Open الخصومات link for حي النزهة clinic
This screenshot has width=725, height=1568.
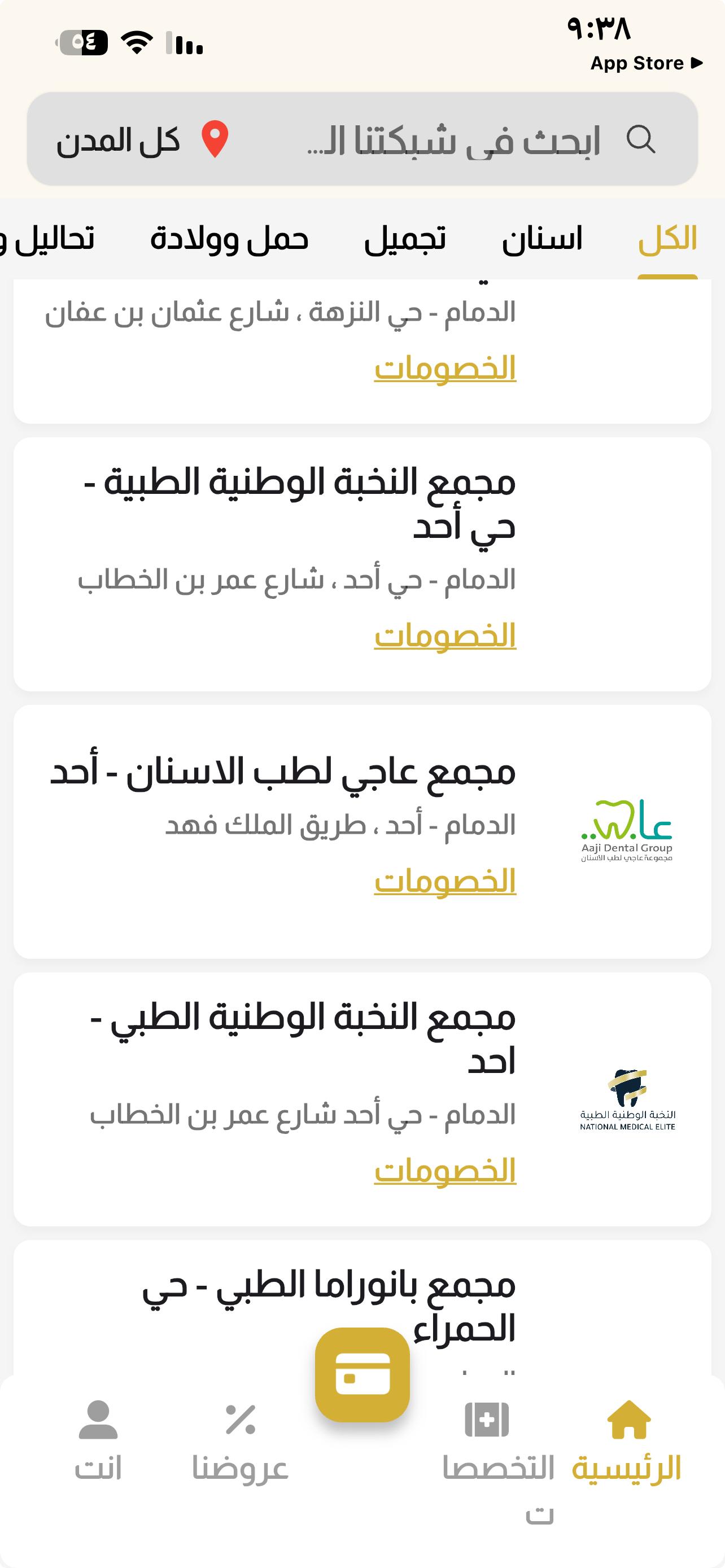(445, 368)
